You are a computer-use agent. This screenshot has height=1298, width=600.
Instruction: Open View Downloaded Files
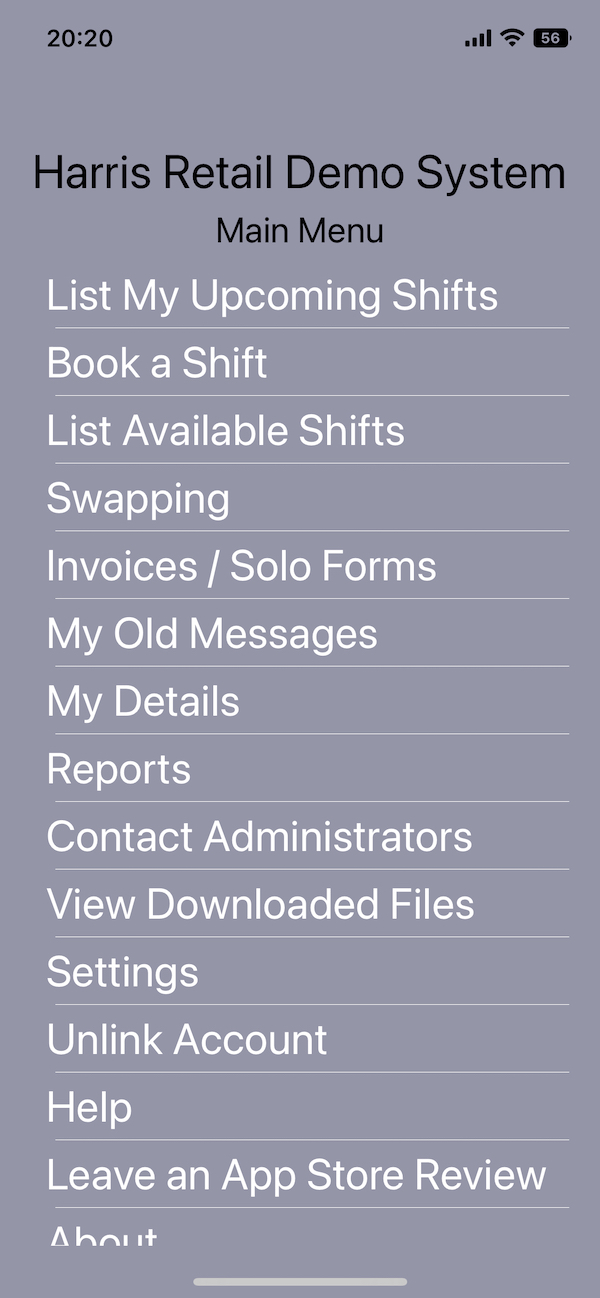click(260, 905)
